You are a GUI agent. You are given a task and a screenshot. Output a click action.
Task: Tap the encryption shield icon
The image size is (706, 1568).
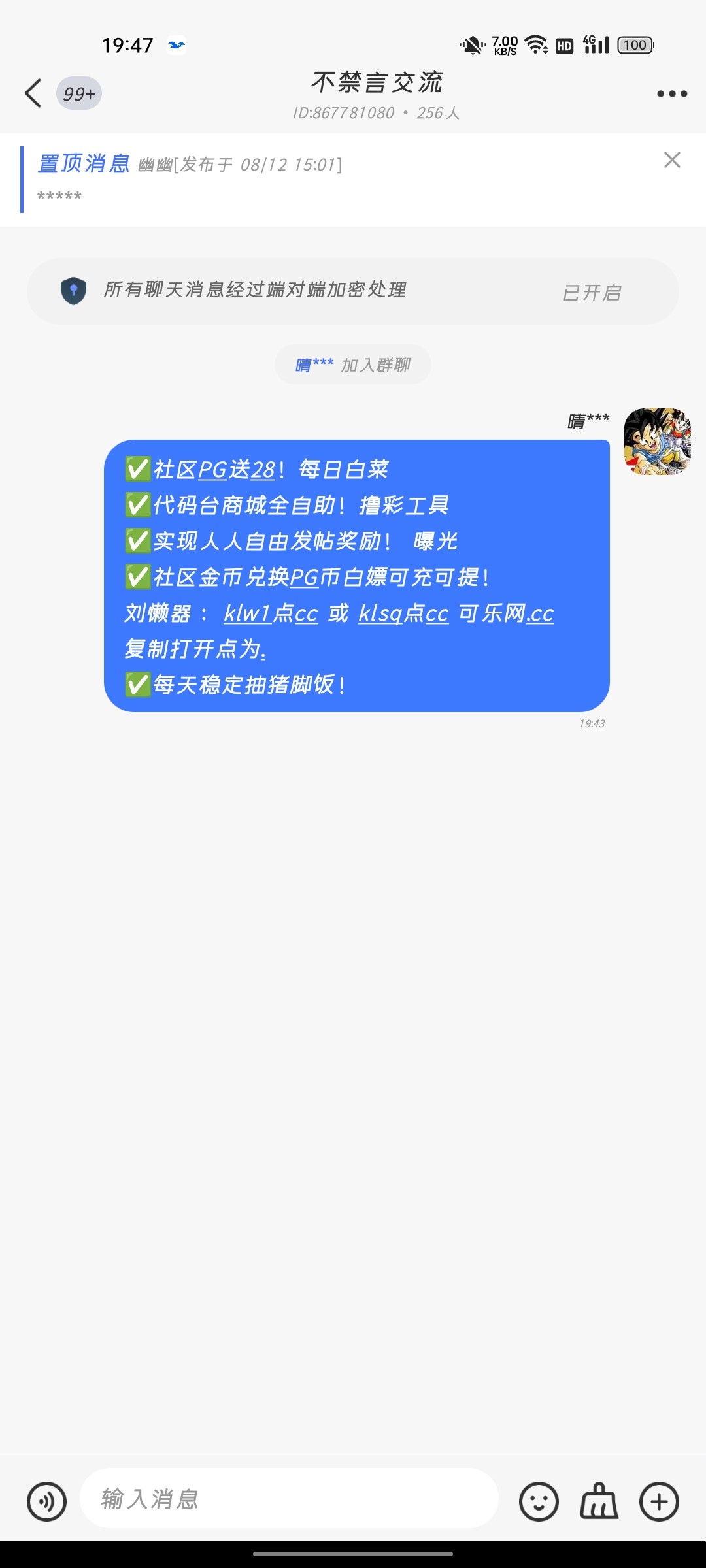[74, 290]
